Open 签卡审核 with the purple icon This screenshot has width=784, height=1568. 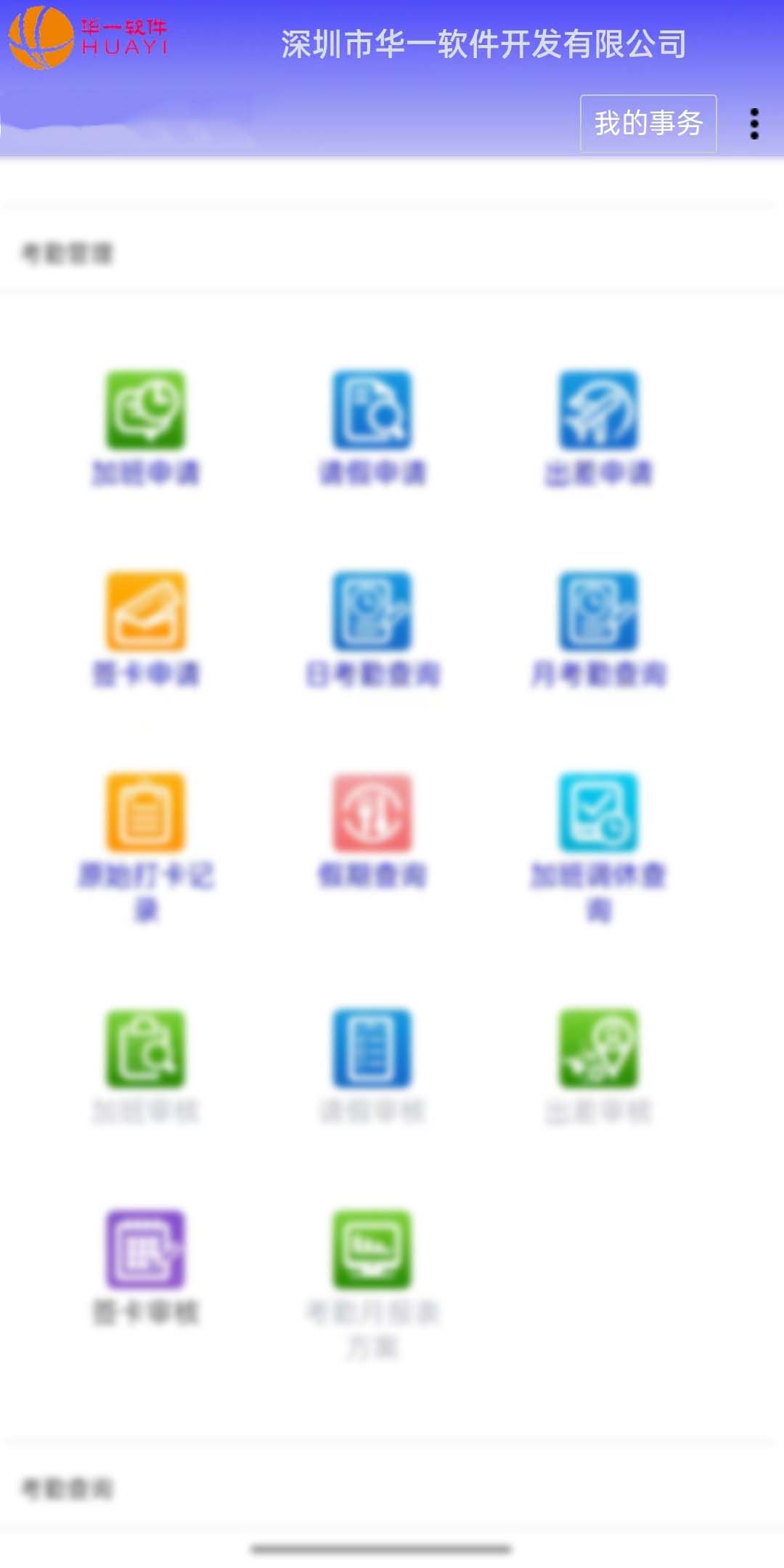pyautogui.click(x=146, y=1250)
